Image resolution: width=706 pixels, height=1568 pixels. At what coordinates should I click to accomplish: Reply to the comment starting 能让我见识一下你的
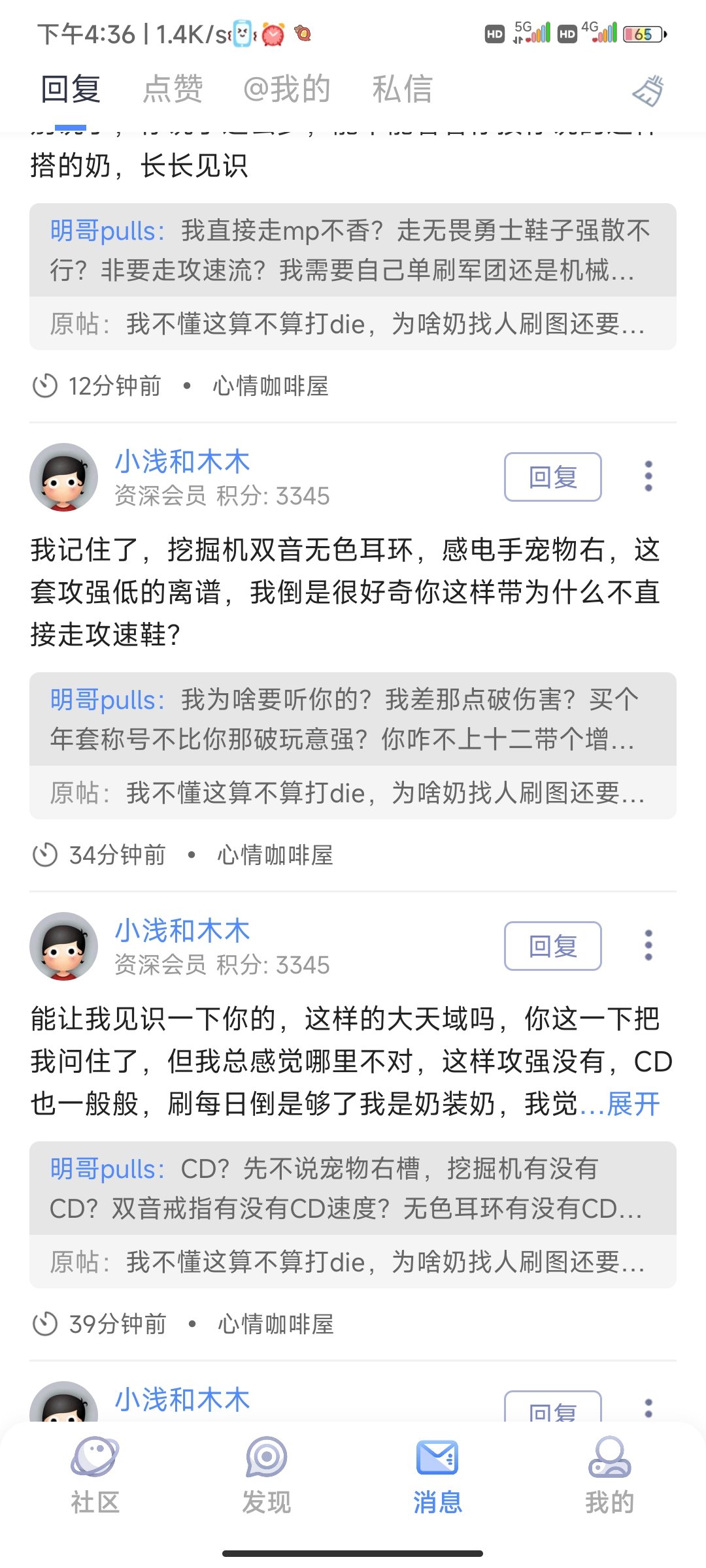click(553, 946)
